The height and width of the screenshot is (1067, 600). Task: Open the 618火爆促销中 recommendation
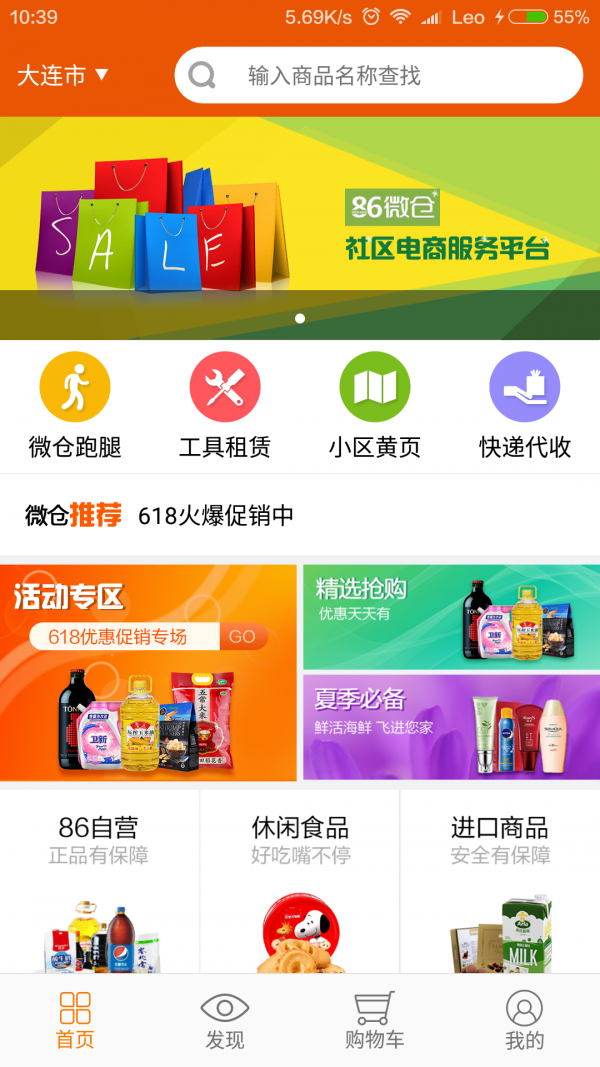(216, 516)
